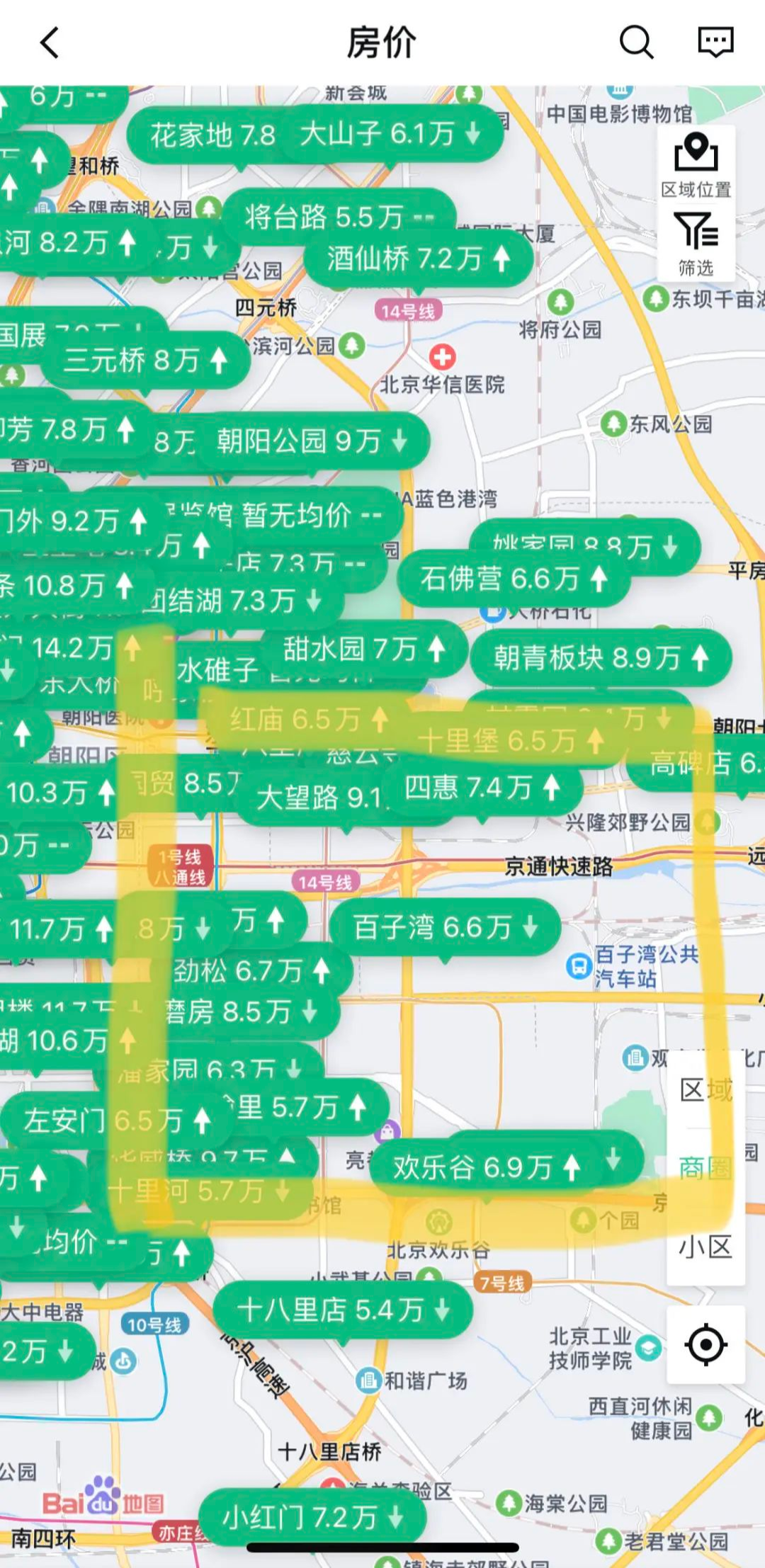The width and height of the screenshot is (765, 1568).
Task: Go back from the 房价 page
Action: point(50,42)
